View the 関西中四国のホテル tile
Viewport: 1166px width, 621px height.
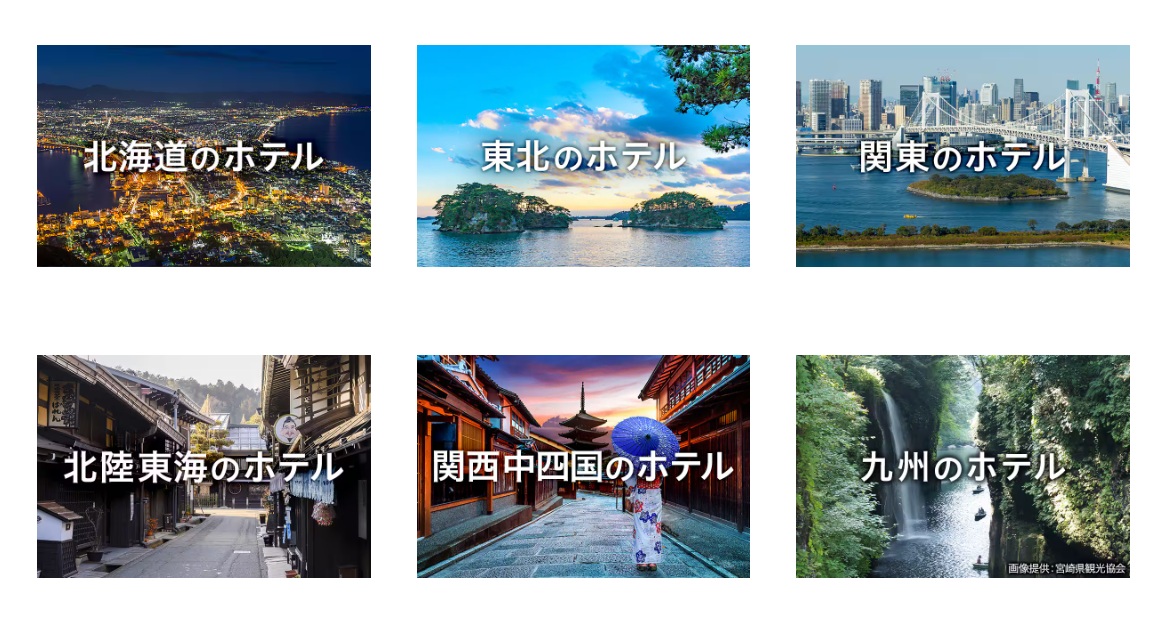(x=583, y=466)
